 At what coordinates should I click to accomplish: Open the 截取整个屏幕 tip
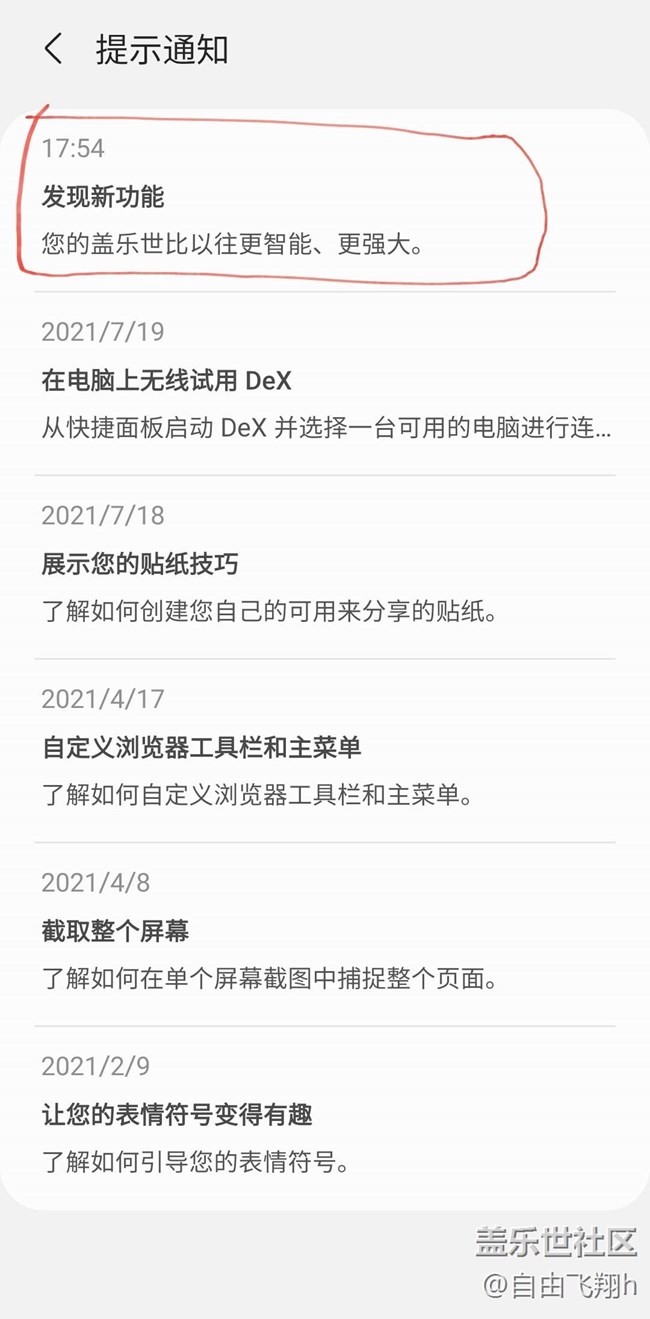(x=324, y=932)
